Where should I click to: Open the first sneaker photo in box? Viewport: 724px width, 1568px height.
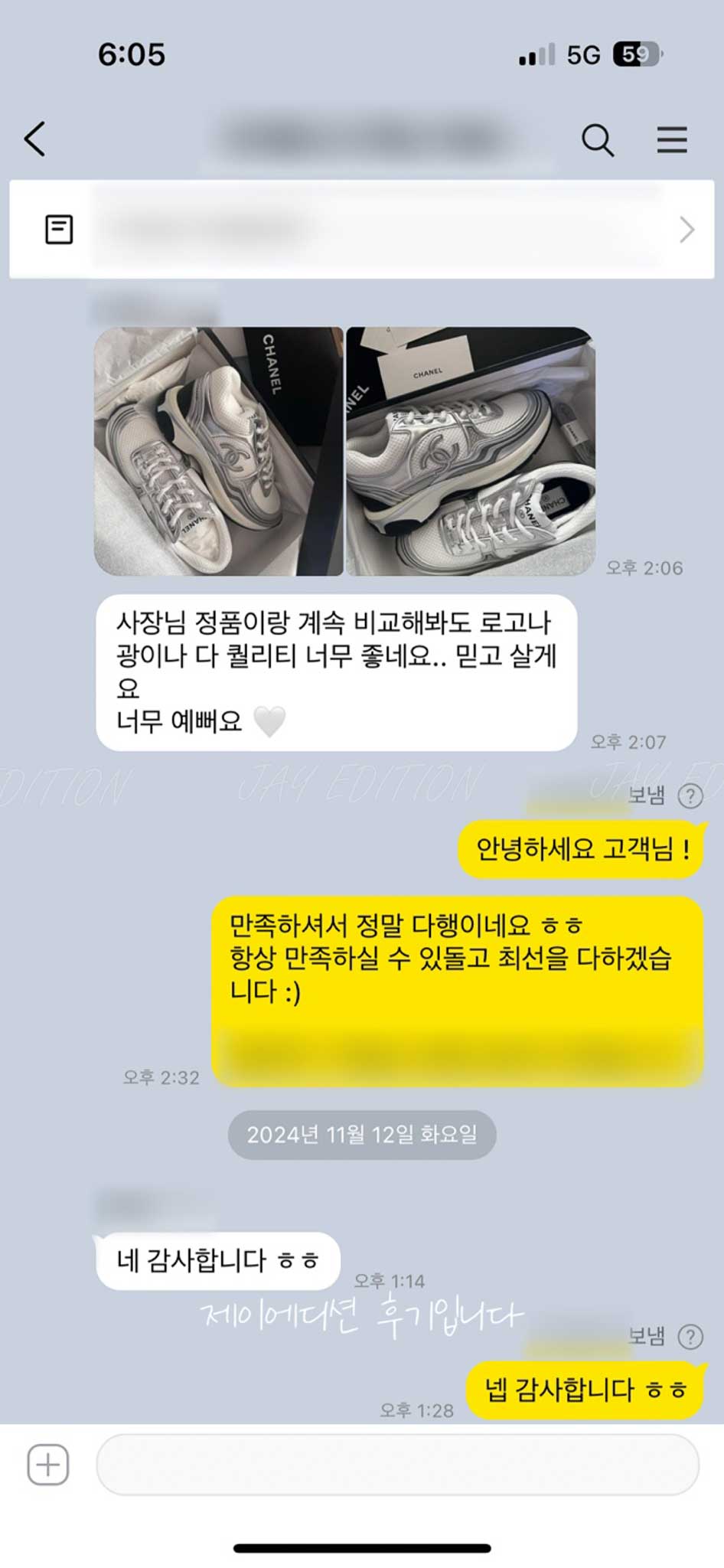tap(219, 451)
